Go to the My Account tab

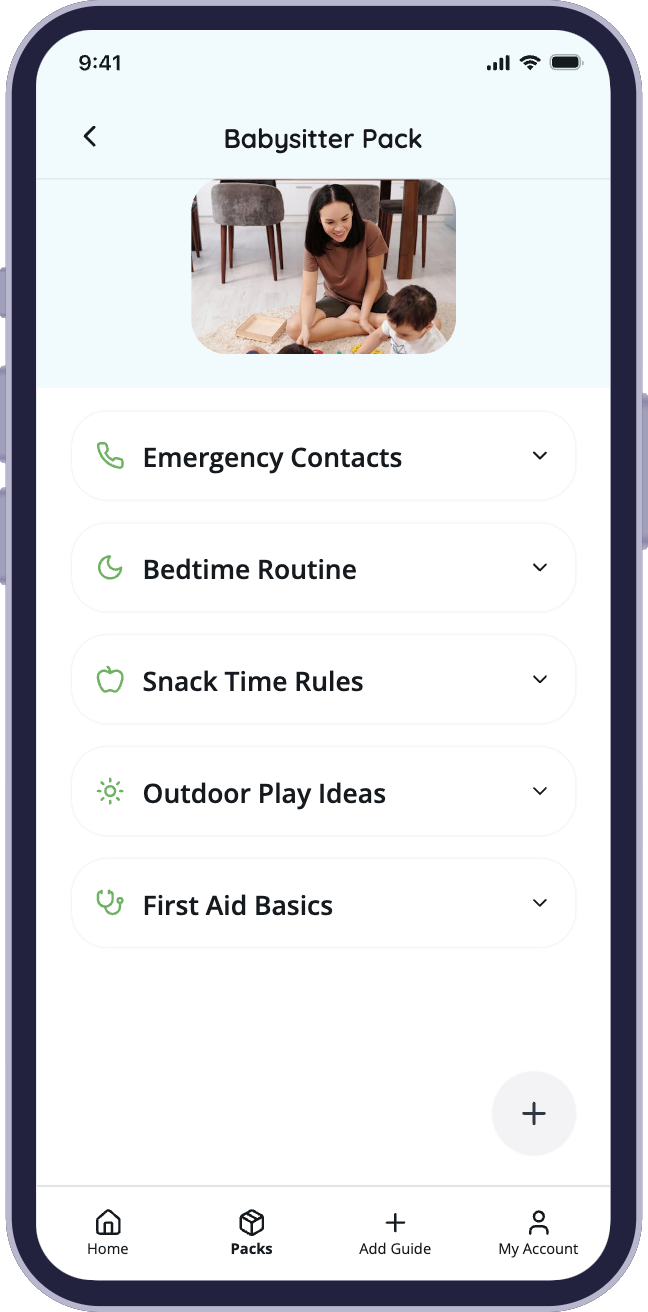(x=538, y=1233)
